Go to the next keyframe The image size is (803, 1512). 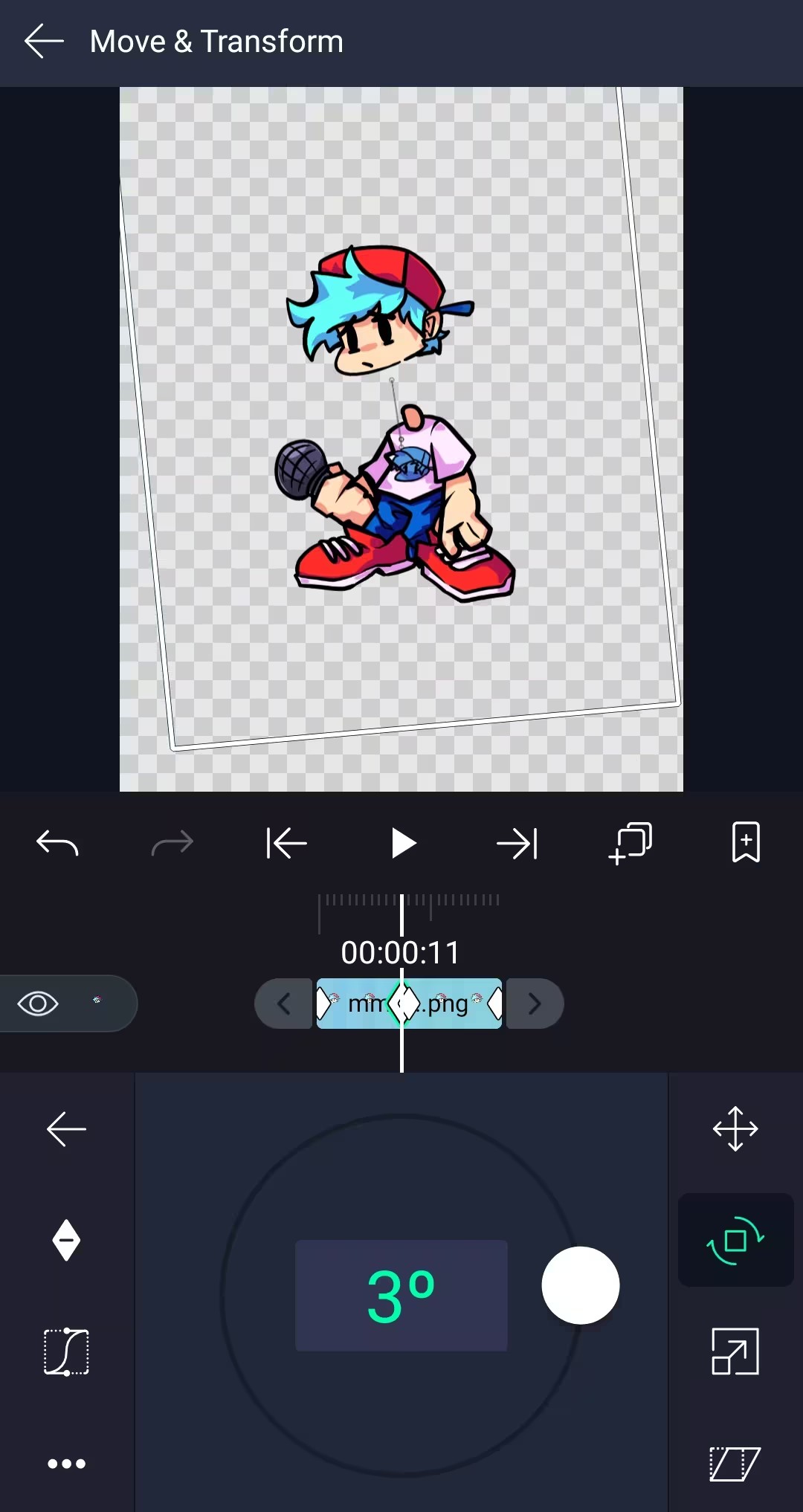point(535,1004)
